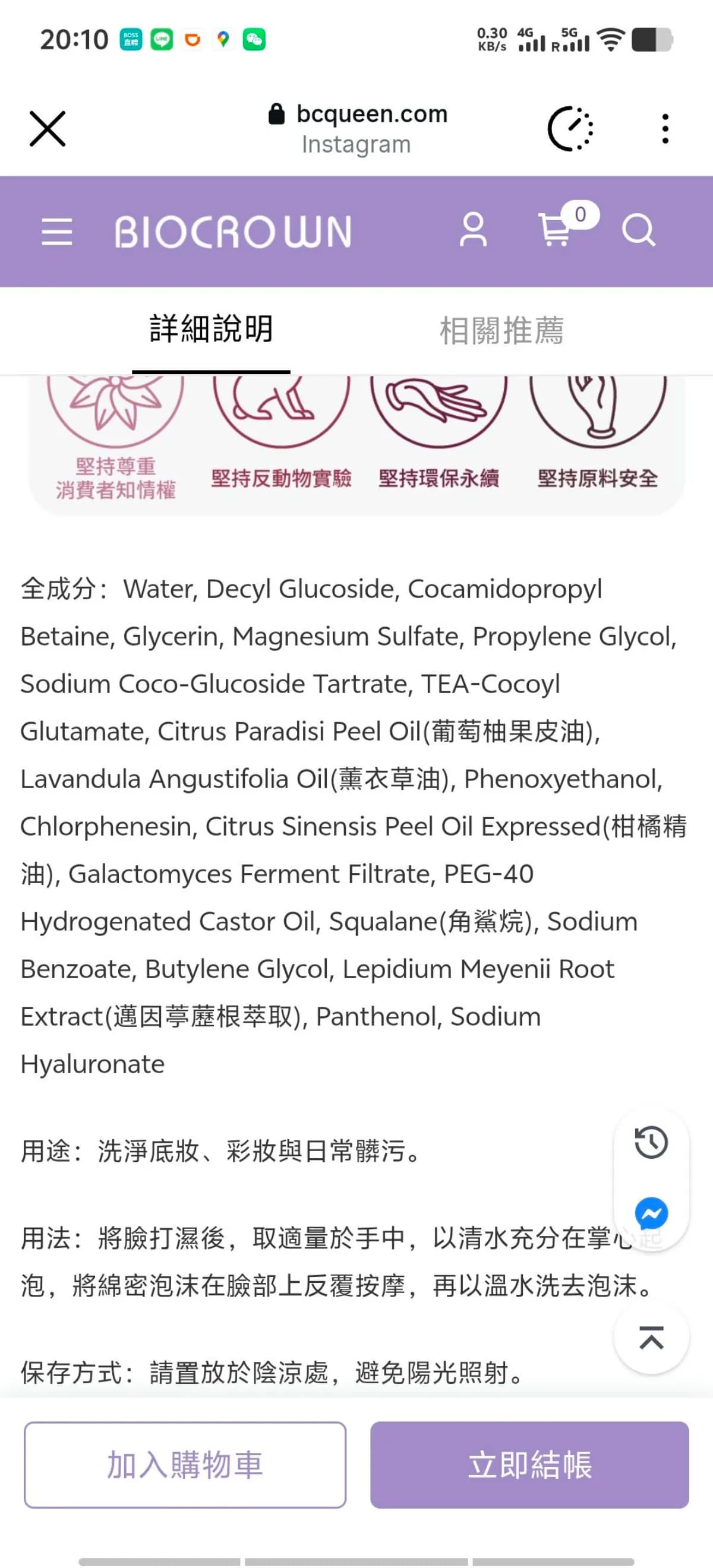The image size is (713, 1568).
Task: Open the site search icon
Action: point(638,230)
